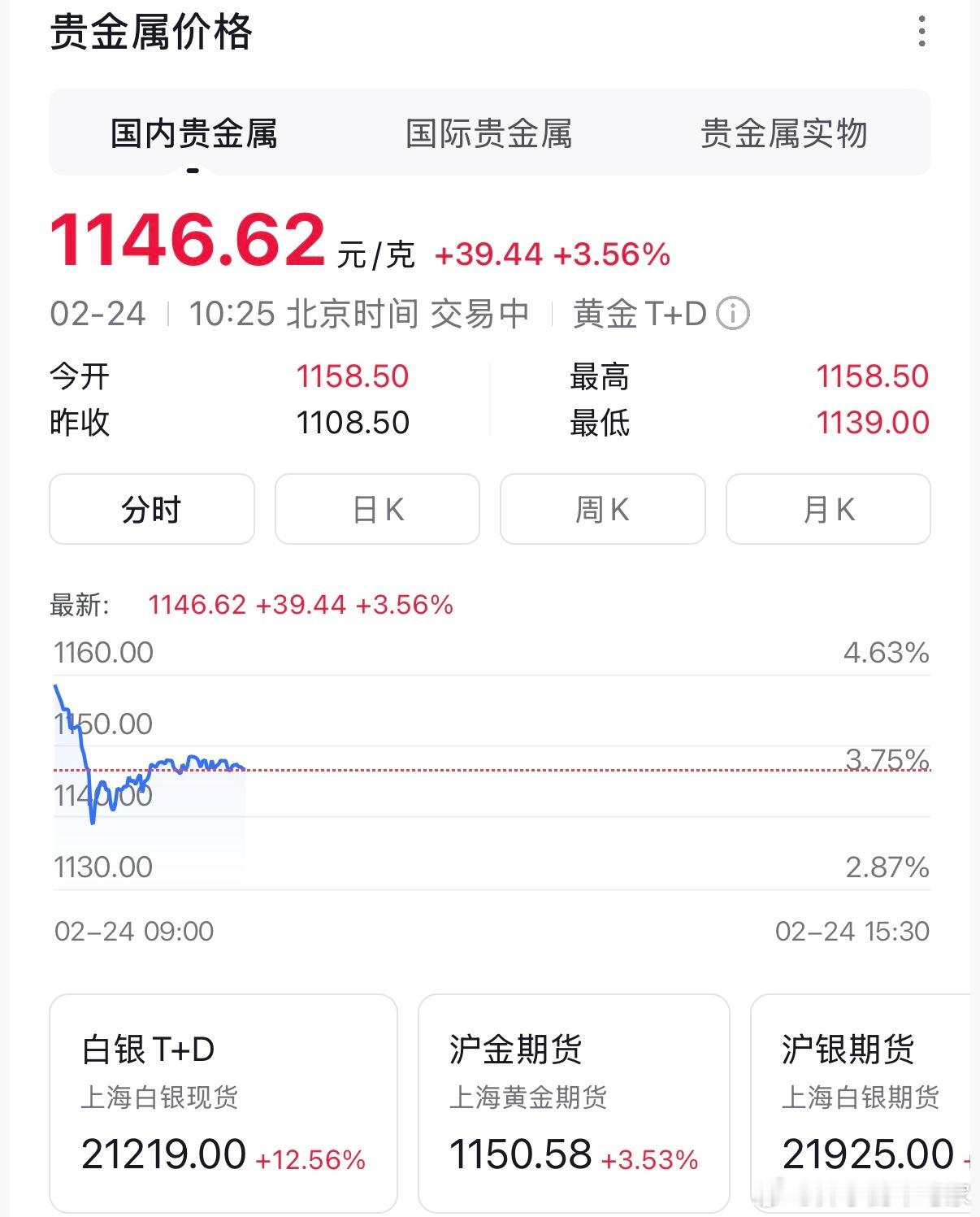Open the 黄金T+D info icon
980x1217 pixels.
click(x=732, y=312)
